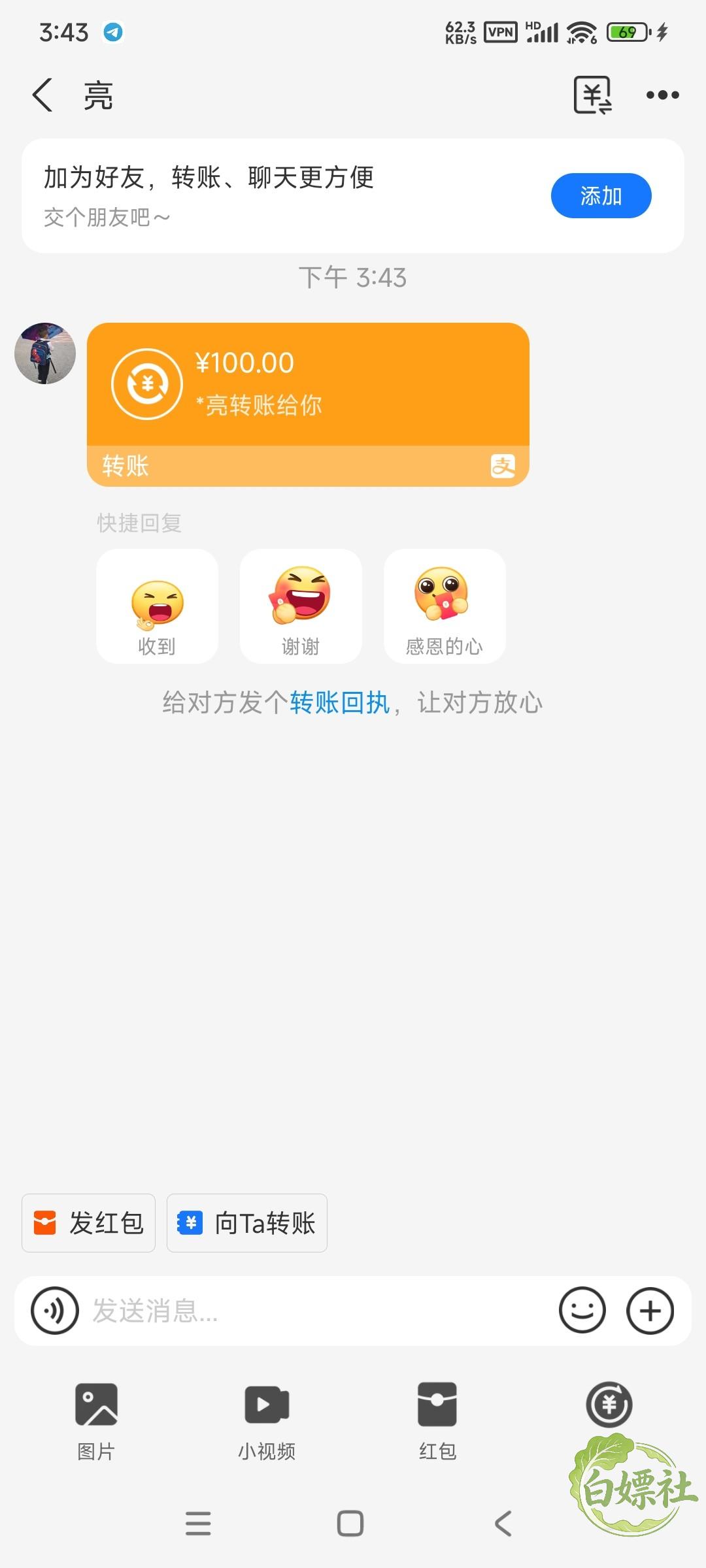Open the emoji picker
The image size is (706, 1568).
(582, 1311)
